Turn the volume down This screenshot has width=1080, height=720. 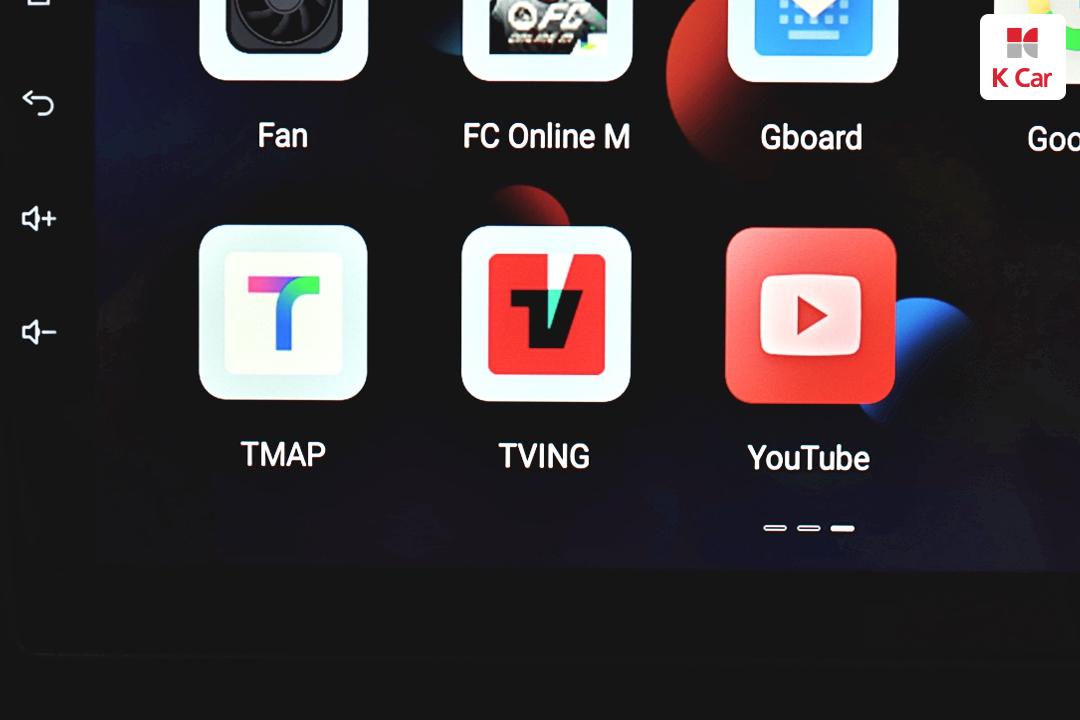tap(39, 332)
